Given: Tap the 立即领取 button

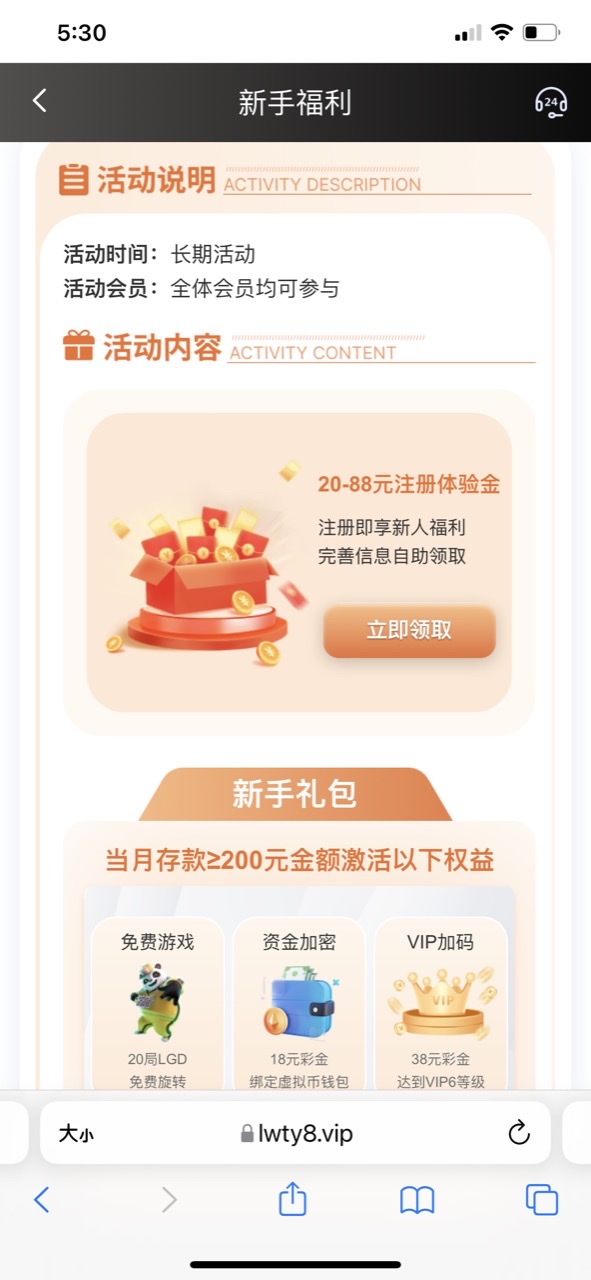Looking at the screenshot, I should point(409,631).
